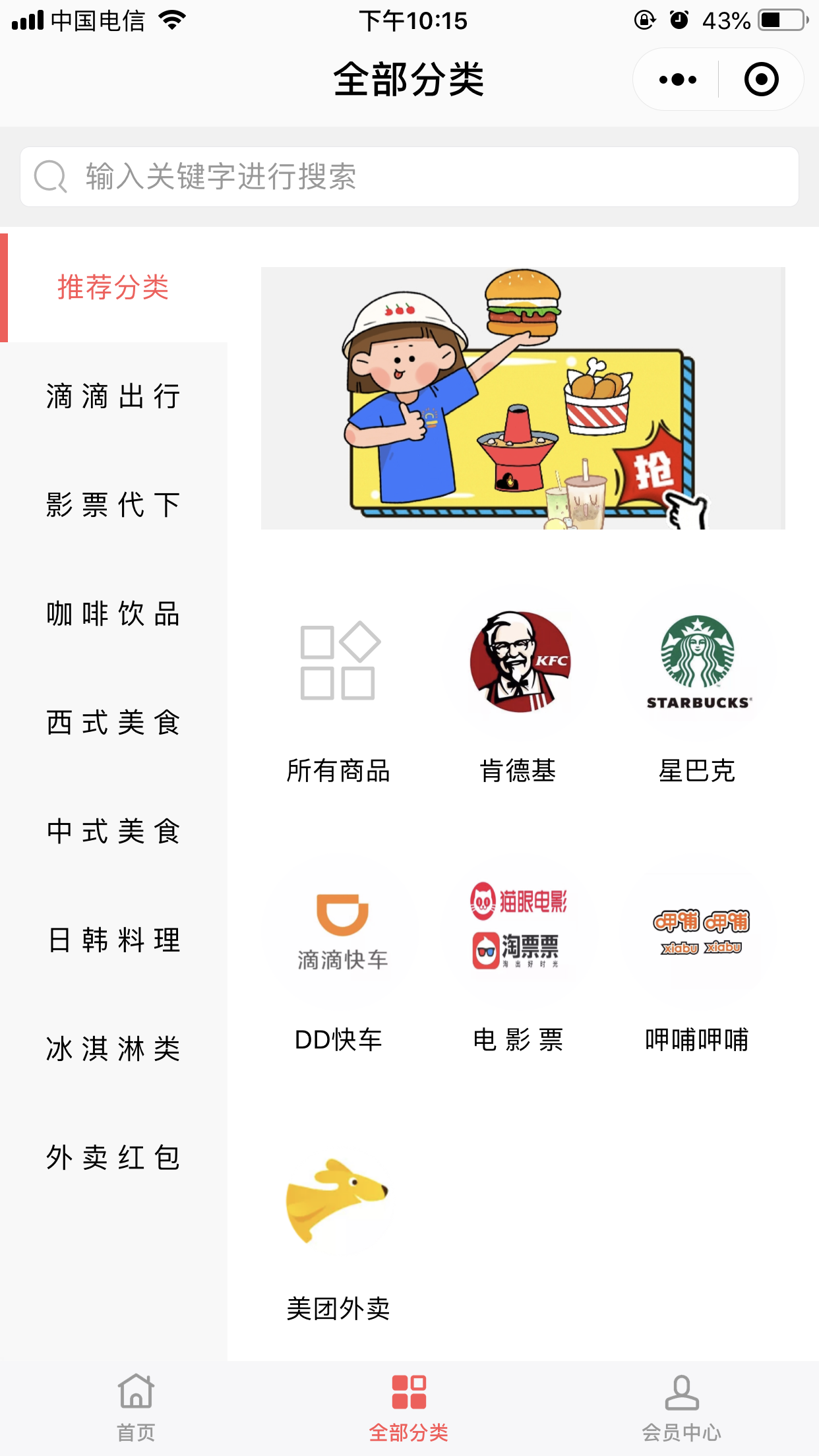Tap the keyword search box

tap(409, 177)
